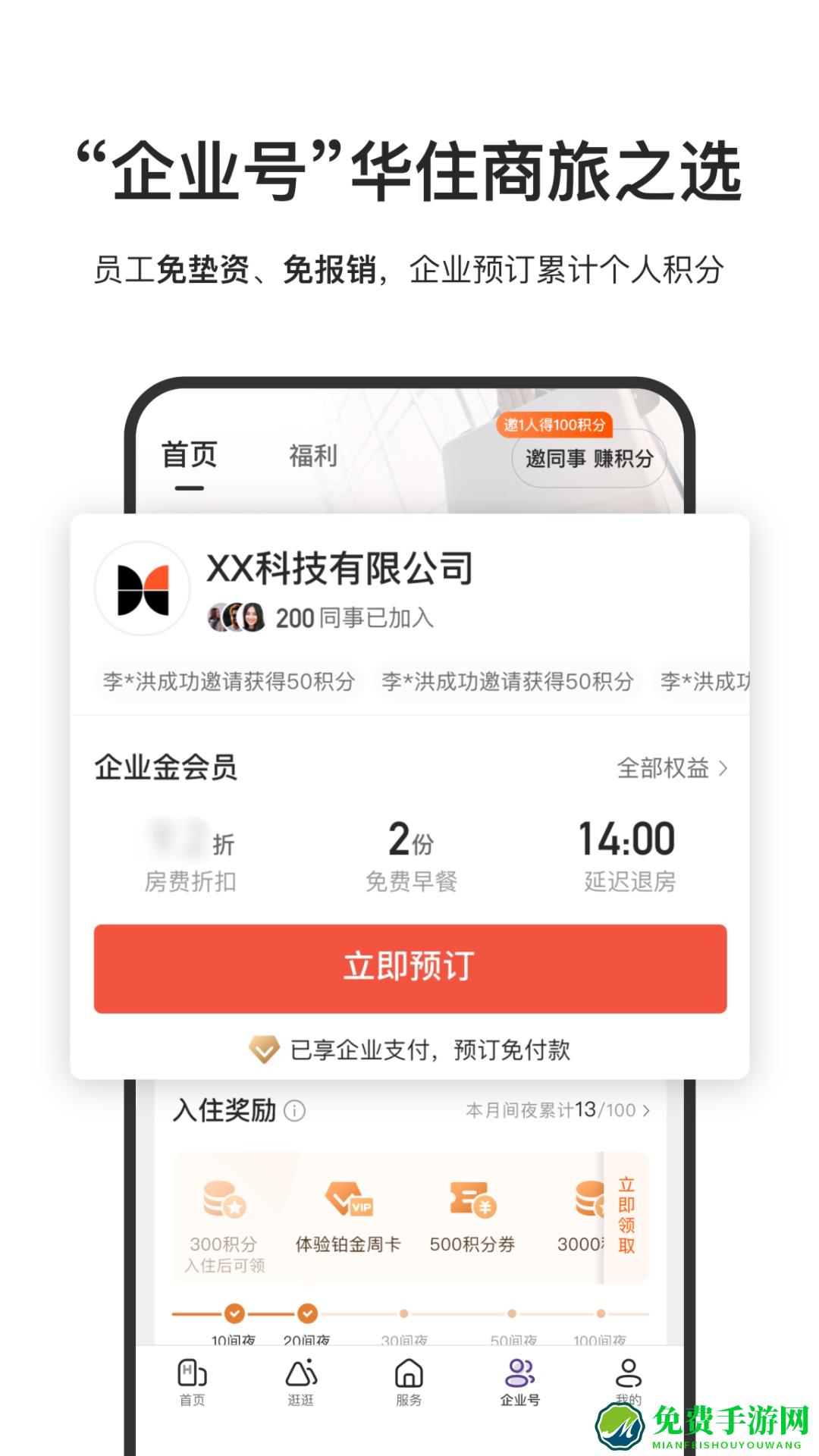Tap the 入住奖励 info icon
Image resolution: width=819 pixels, height=1456 pixels.
pyautogui.click(x=292, y=1112)
